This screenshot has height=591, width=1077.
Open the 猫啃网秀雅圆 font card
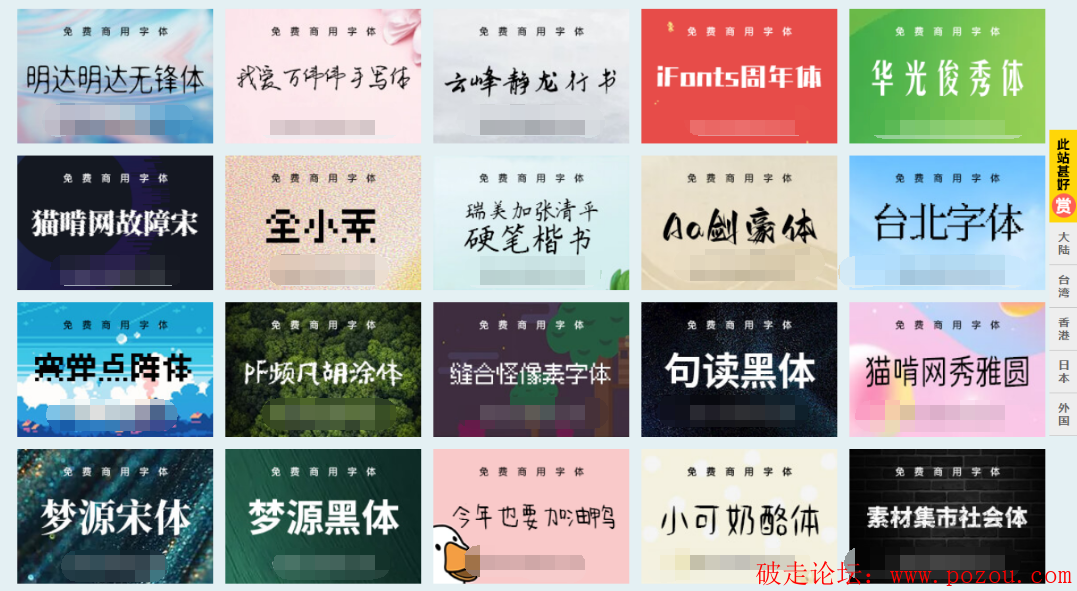point(947,370)
